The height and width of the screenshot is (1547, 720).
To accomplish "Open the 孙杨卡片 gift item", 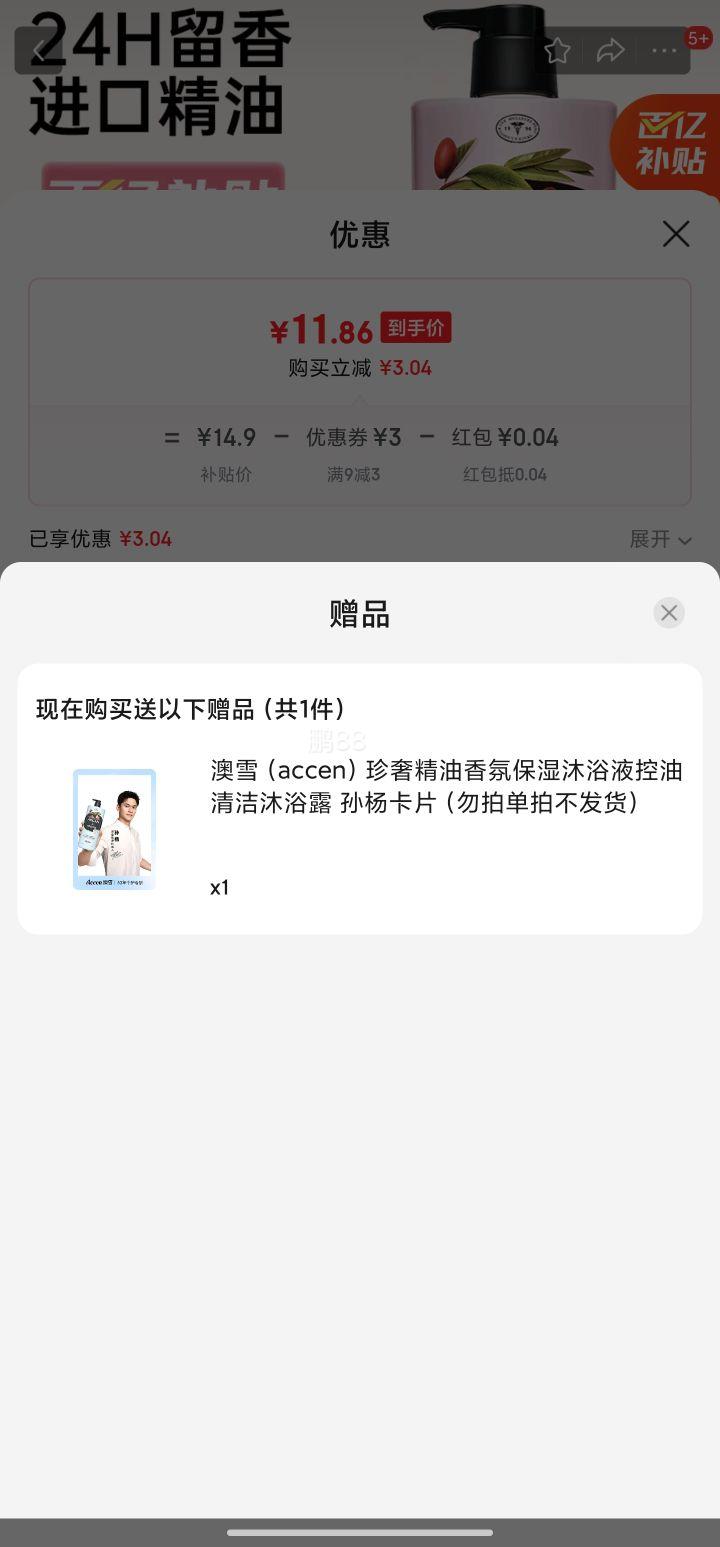I will [446, 787].
